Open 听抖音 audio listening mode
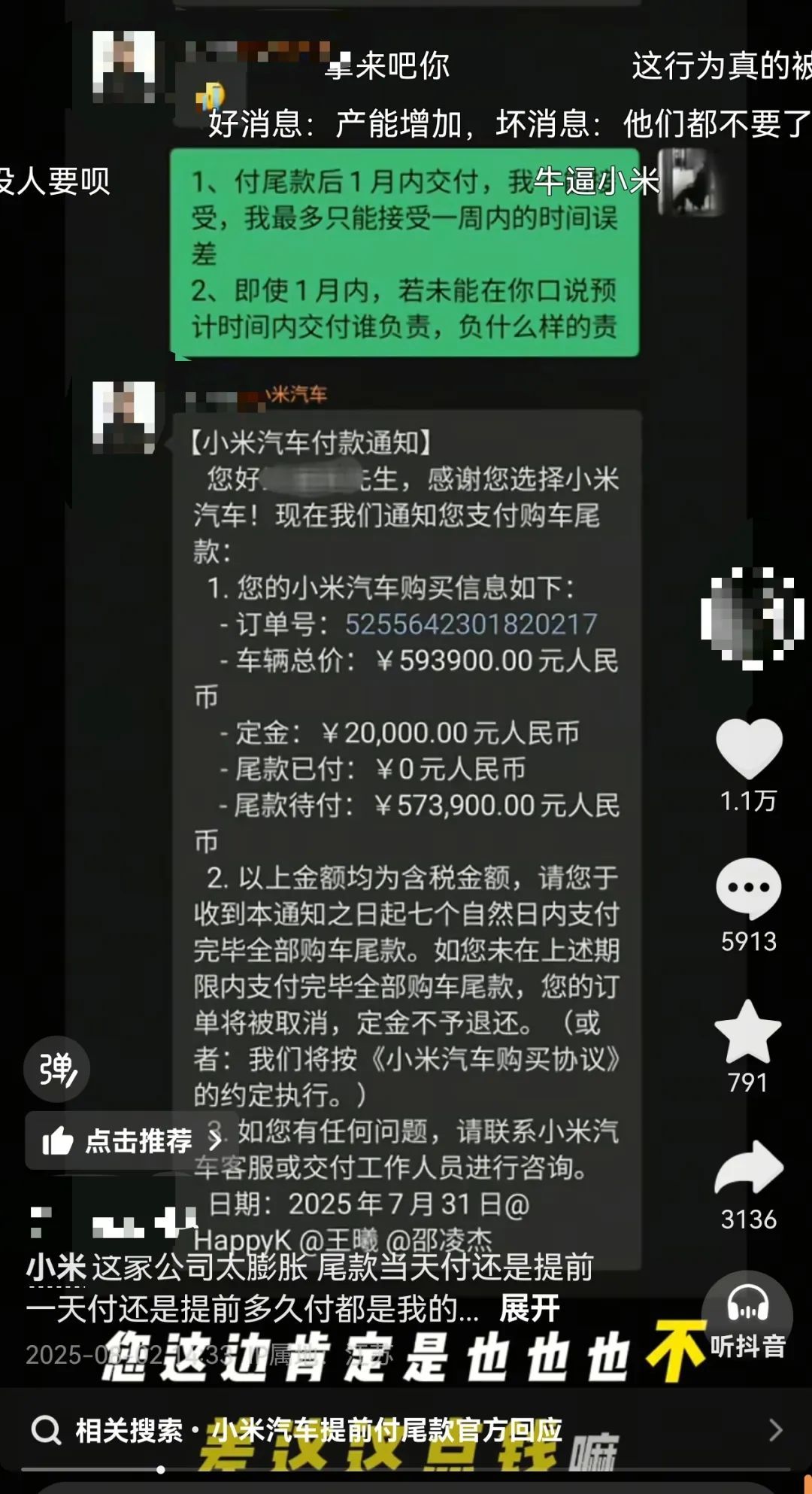The width and height of the screenshot is (812, 1494). point(747,1319)
